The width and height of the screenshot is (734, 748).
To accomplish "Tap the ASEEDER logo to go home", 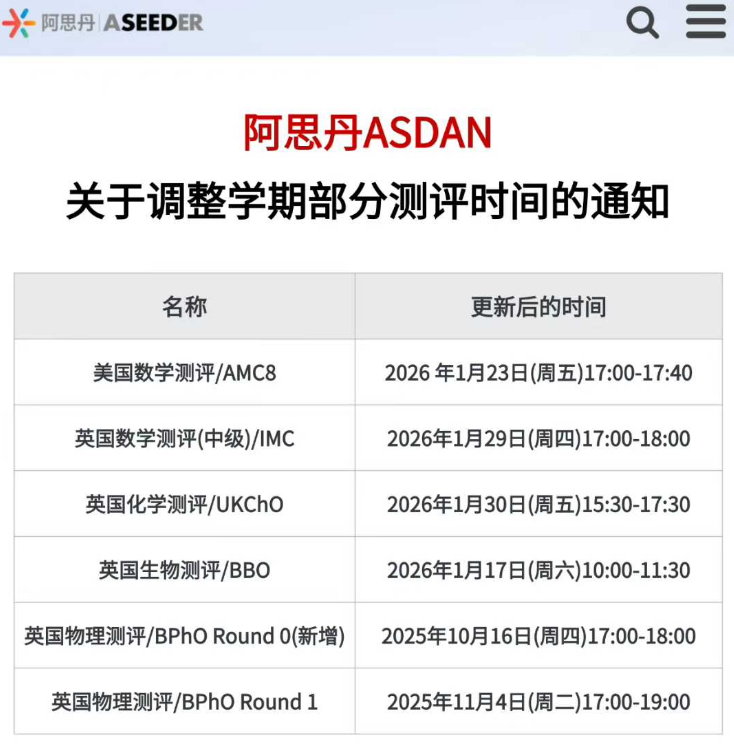I will coord(103,23).
